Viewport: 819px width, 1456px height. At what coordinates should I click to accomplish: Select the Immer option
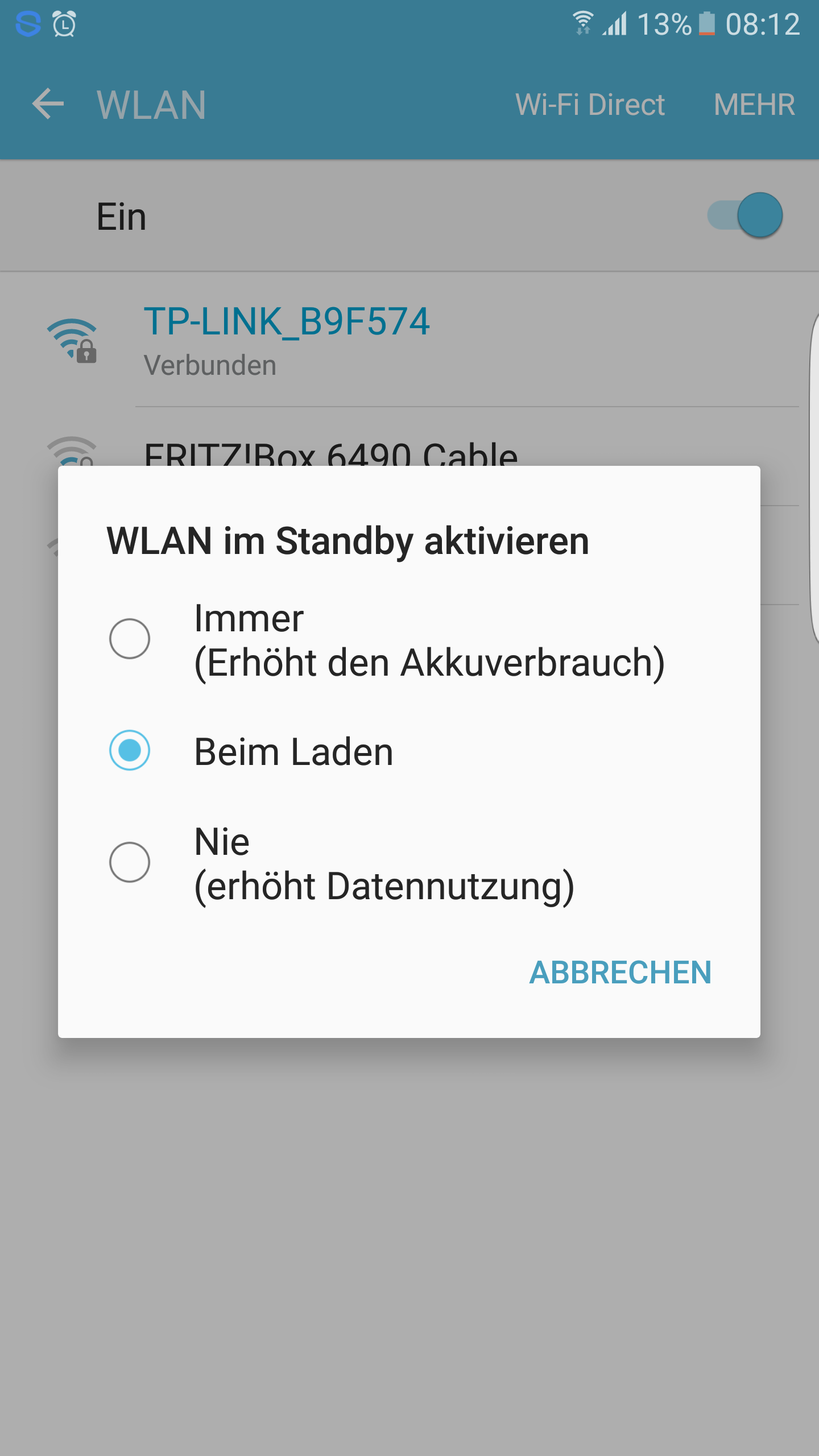click(409, 639)
